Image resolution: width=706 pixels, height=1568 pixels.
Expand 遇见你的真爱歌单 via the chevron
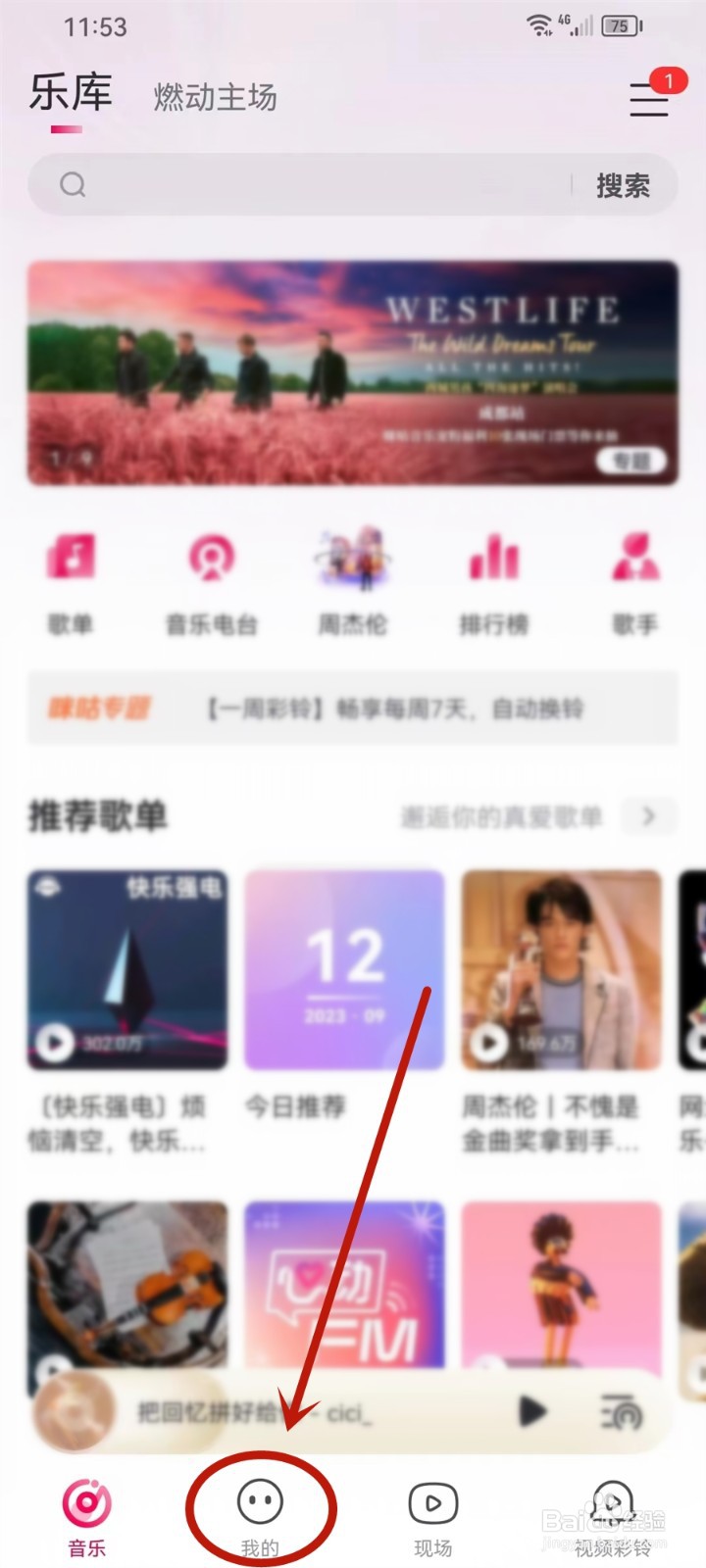pos(650,816)
